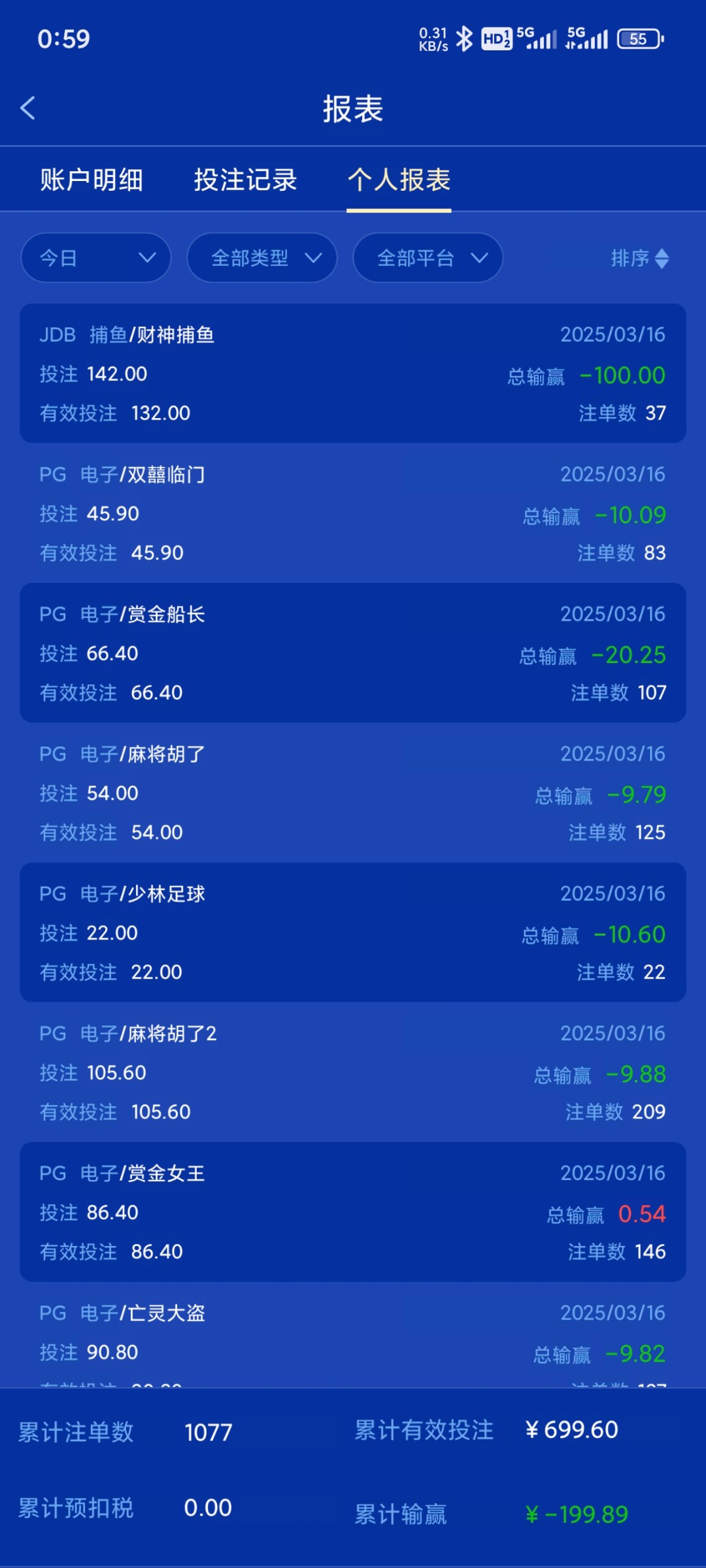Image resolution: width=706 pixels, height=1568 pixels.
Task: Select the 个人报表 tab
Action: (399, 180)
